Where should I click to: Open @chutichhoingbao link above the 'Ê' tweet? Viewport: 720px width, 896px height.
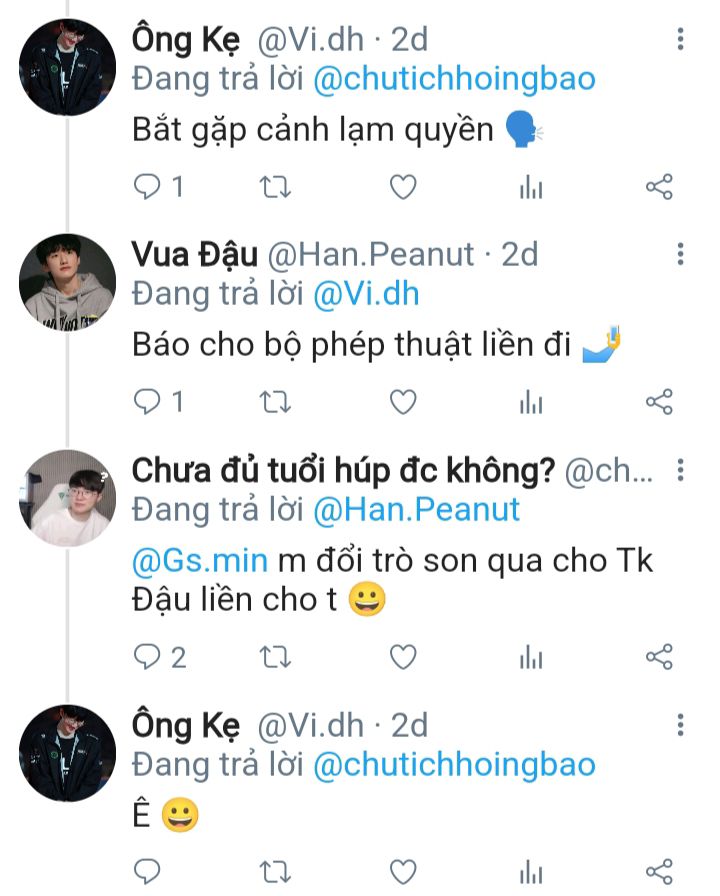[454, 765]
